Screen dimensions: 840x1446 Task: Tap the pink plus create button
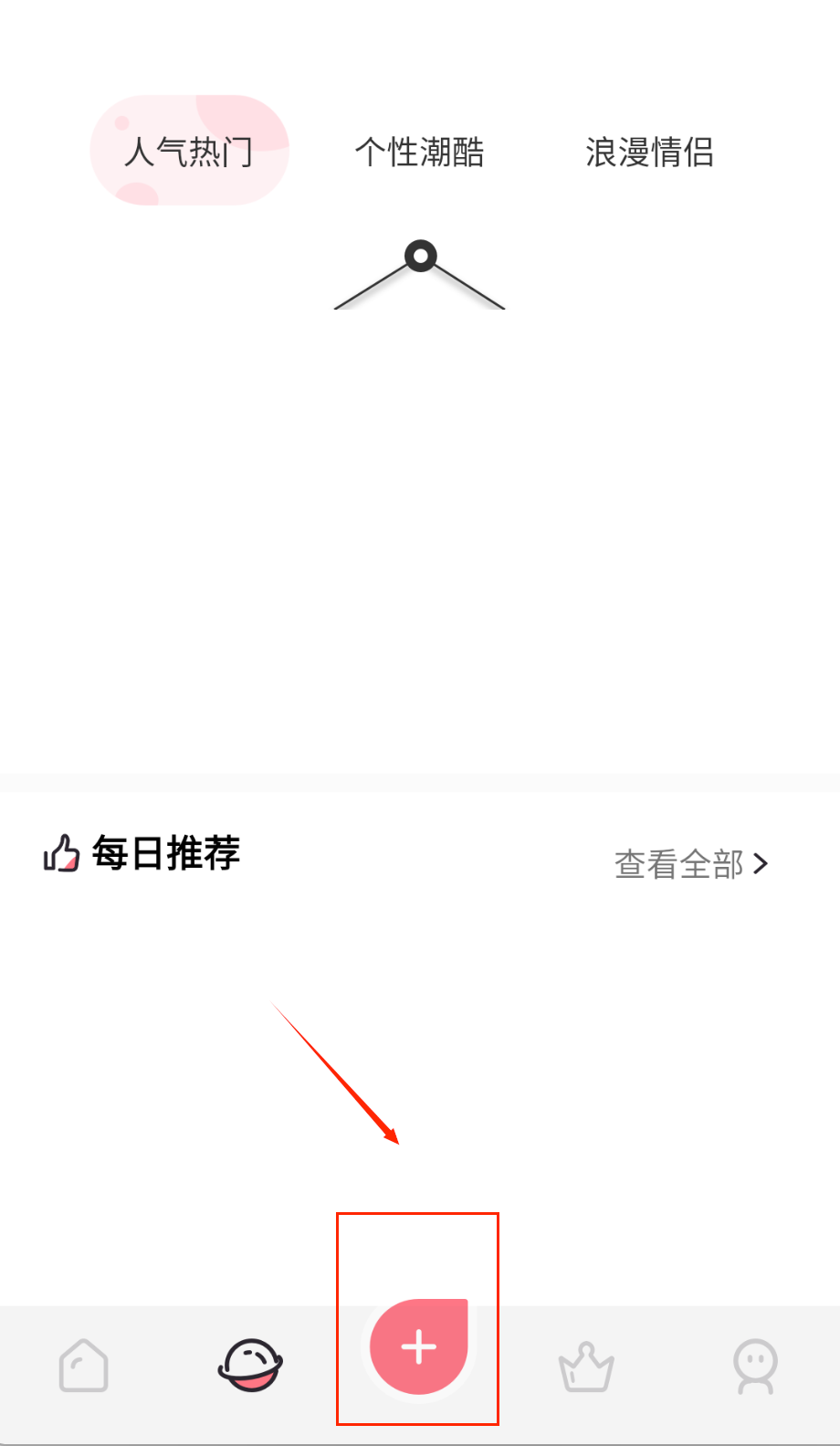419,1346
